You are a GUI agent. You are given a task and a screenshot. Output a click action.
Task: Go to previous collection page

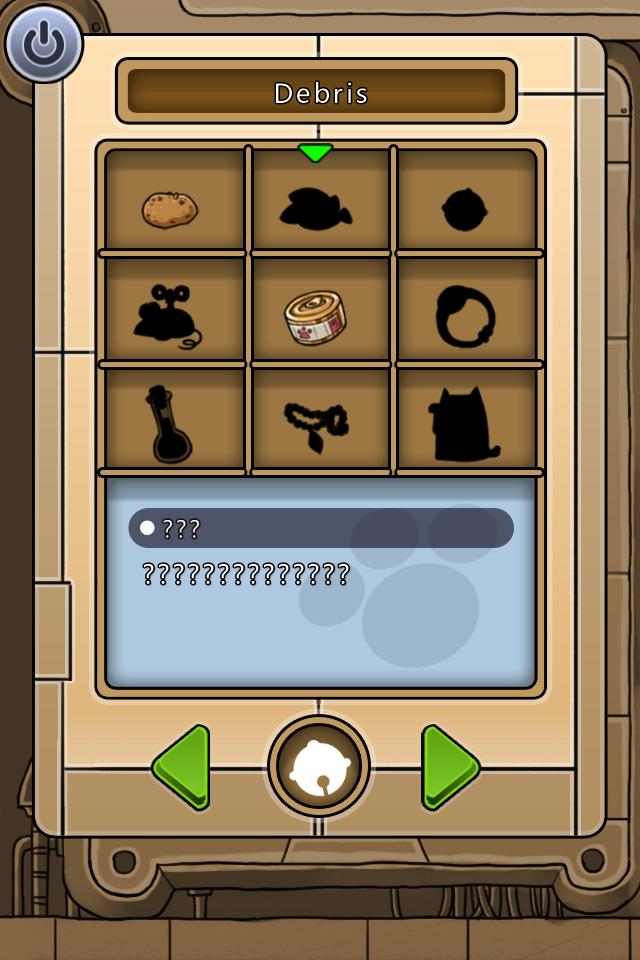tap(182, 767)
